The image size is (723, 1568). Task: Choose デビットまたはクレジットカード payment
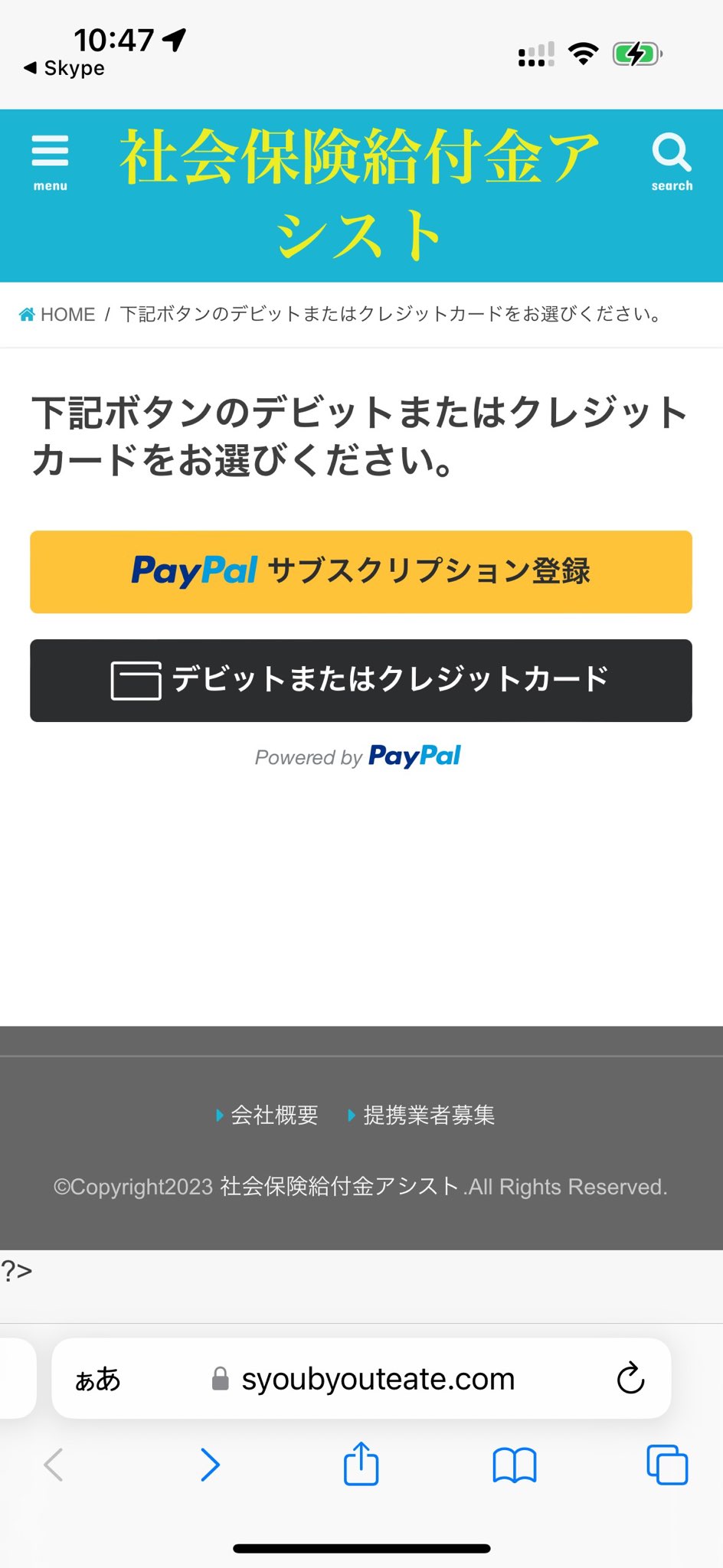pos(361,681)
